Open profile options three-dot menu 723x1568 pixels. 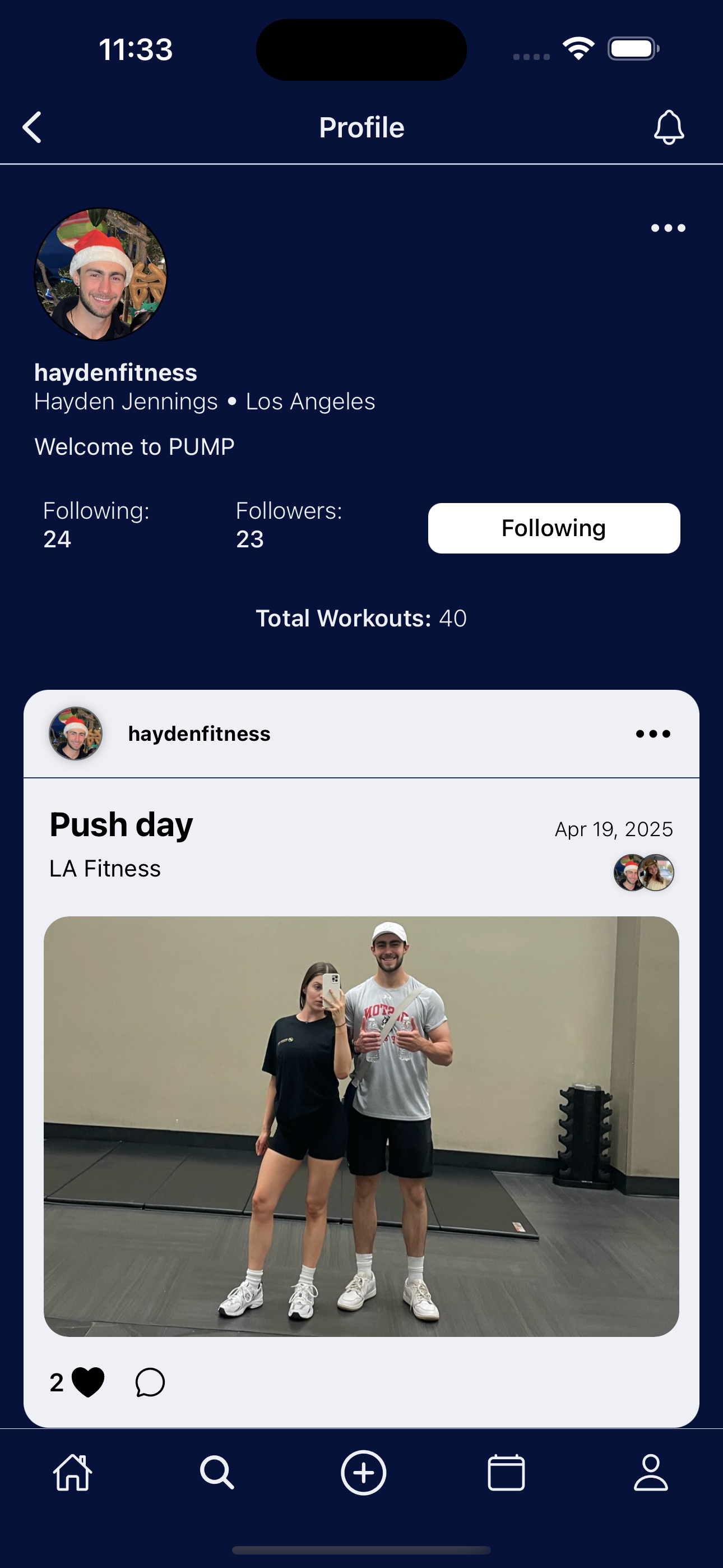(668, 228)
